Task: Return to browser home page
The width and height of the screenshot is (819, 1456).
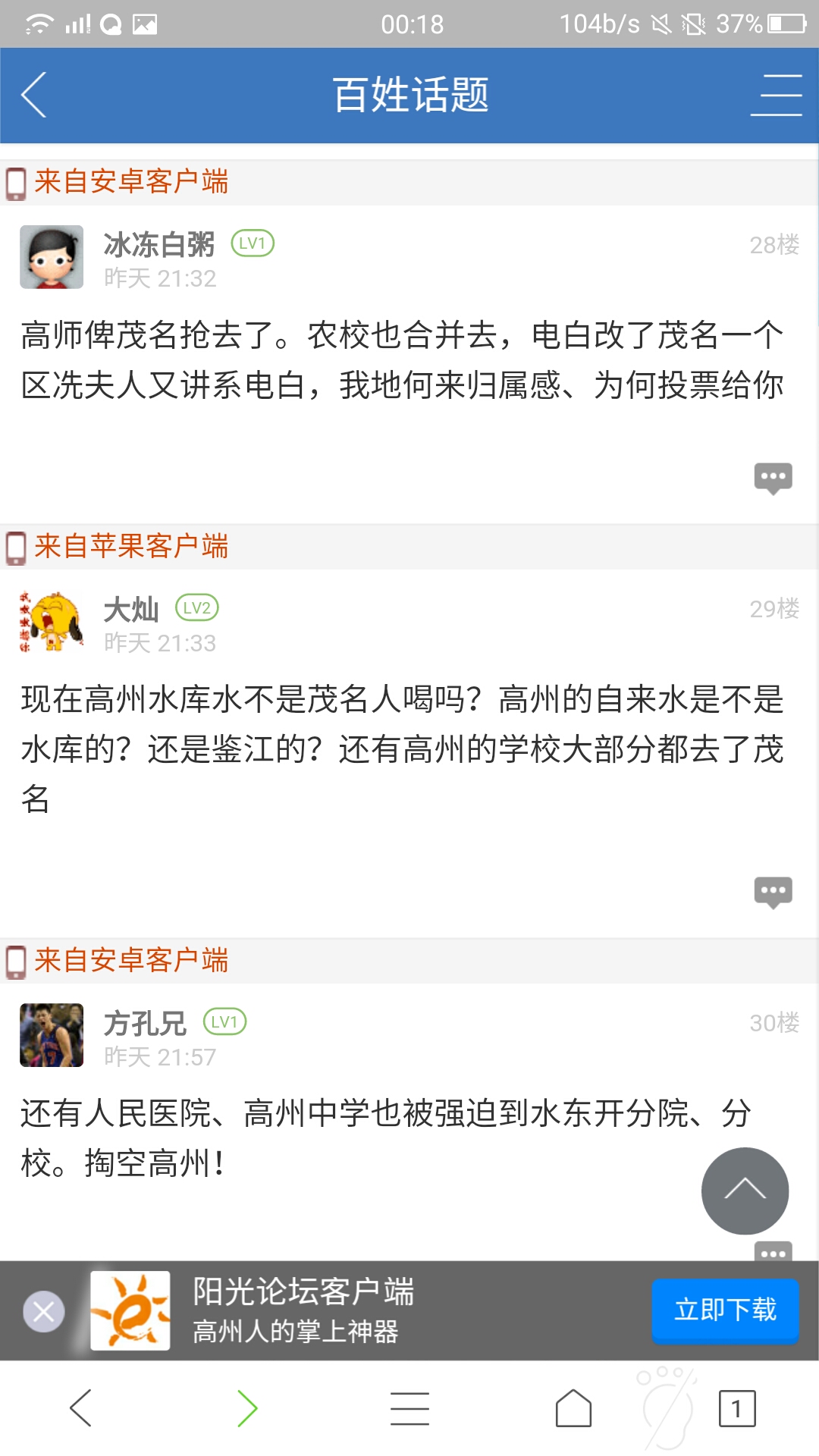Action: 573,1408
